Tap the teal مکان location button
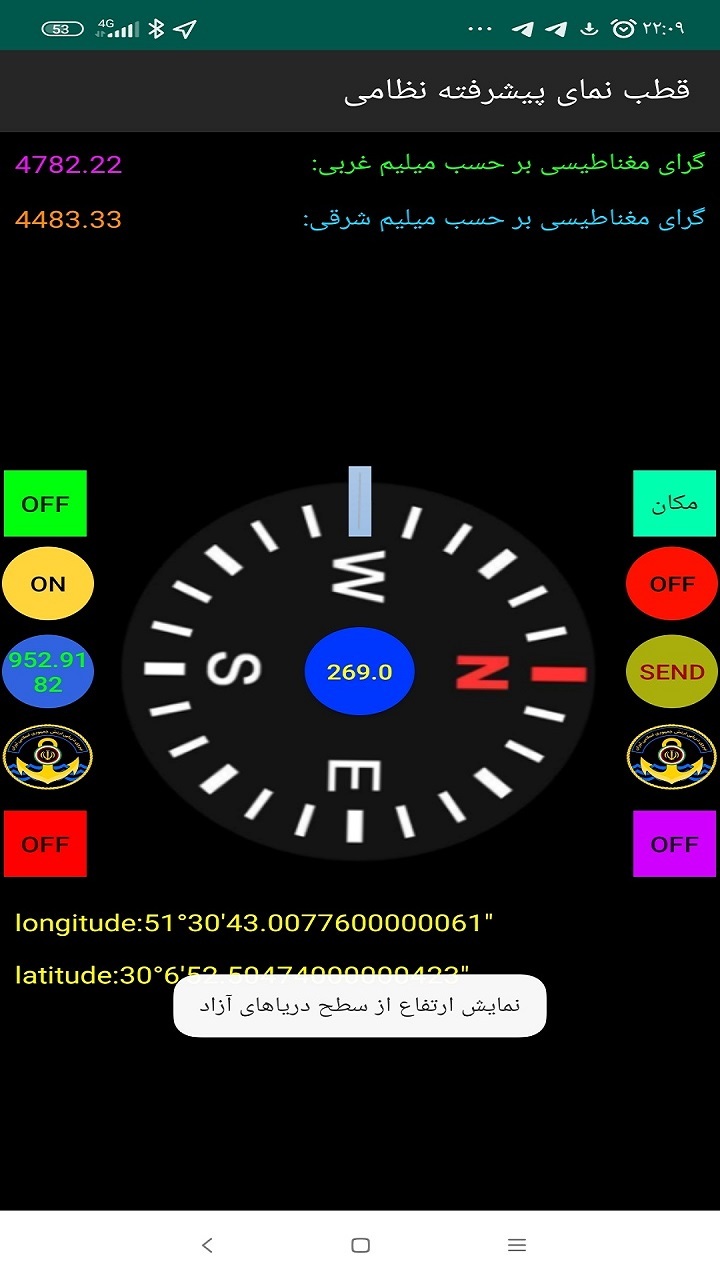The height and width of the screenshot is (1280, 720). pos(674,504)
